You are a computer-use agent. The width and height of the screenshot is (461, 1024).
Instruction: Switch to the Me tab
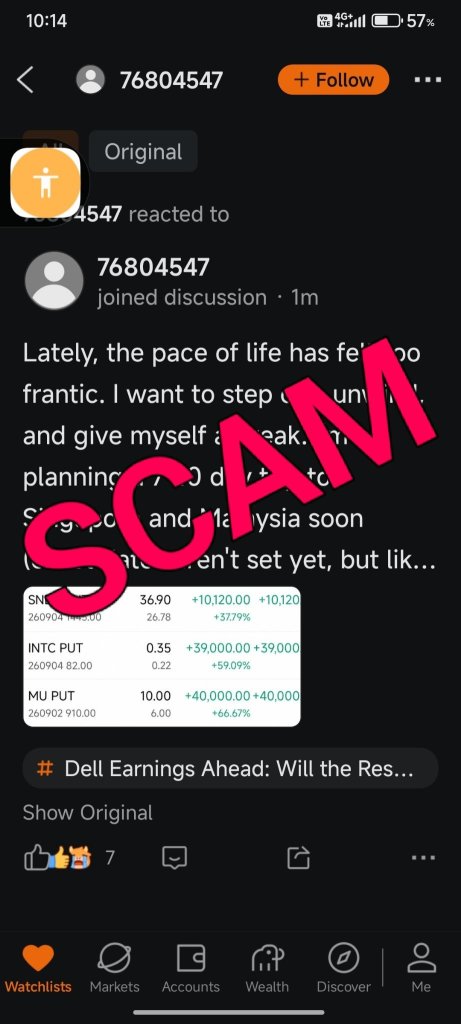point(421,968)
